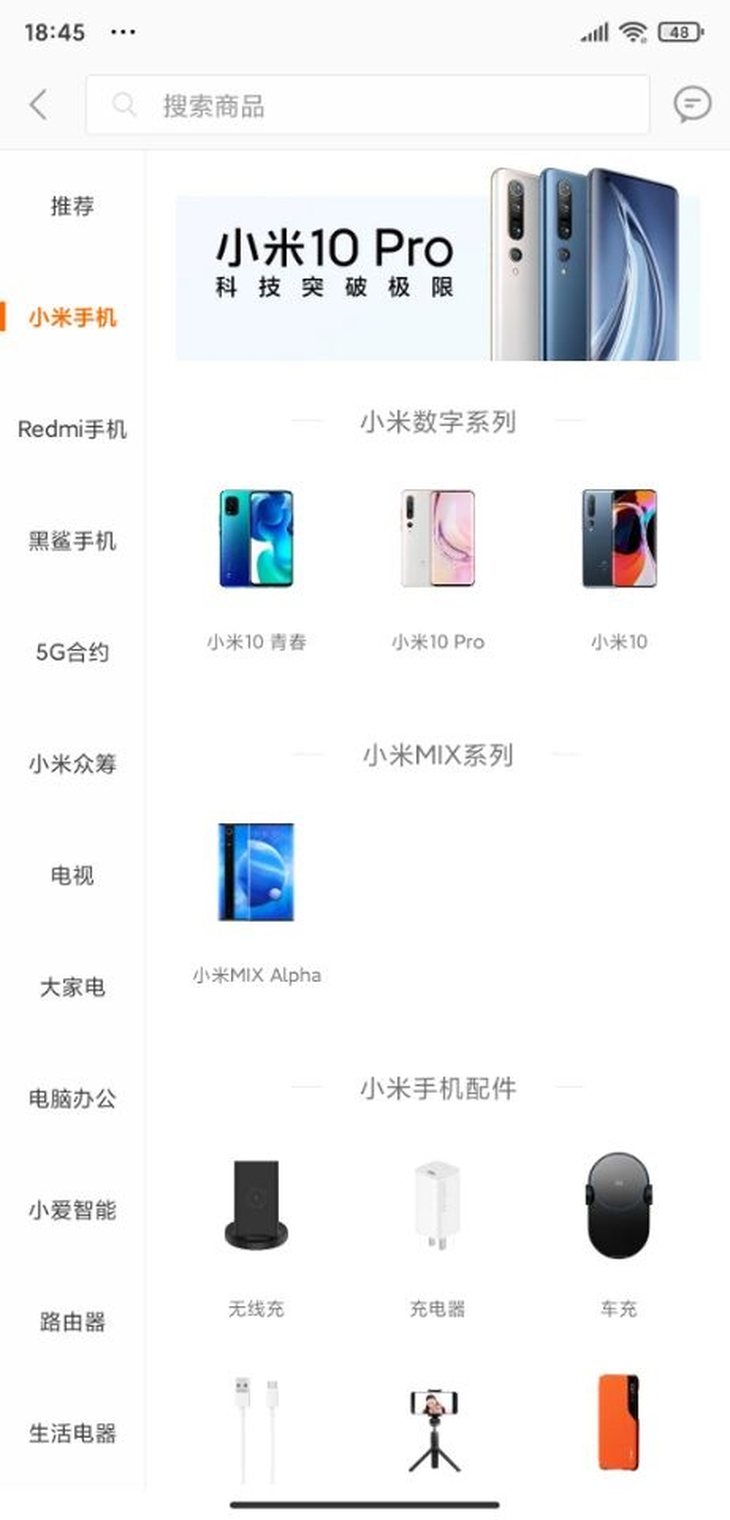Select the 小米众筹 category

coord(72,764)
